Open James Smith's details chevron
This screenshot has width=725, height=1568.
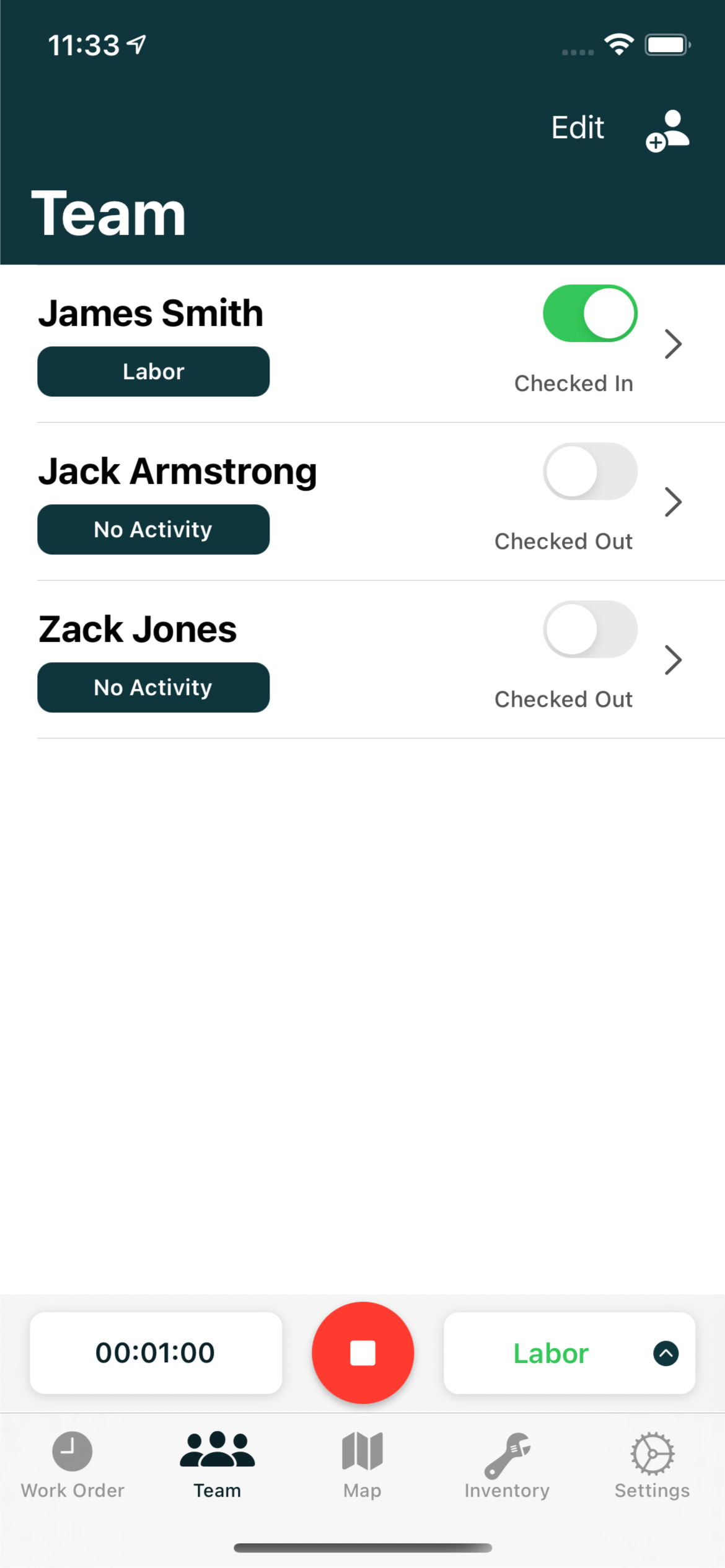[x=673, y=344]
